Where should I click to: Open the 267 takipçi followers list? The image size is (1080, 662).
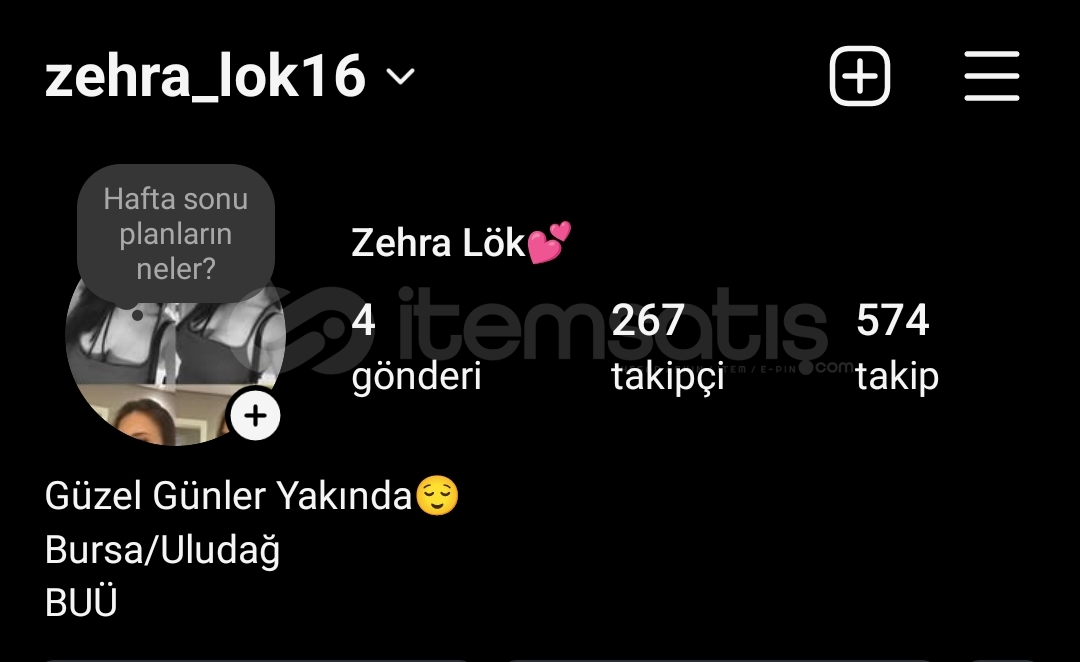click(x=667, y=347)
